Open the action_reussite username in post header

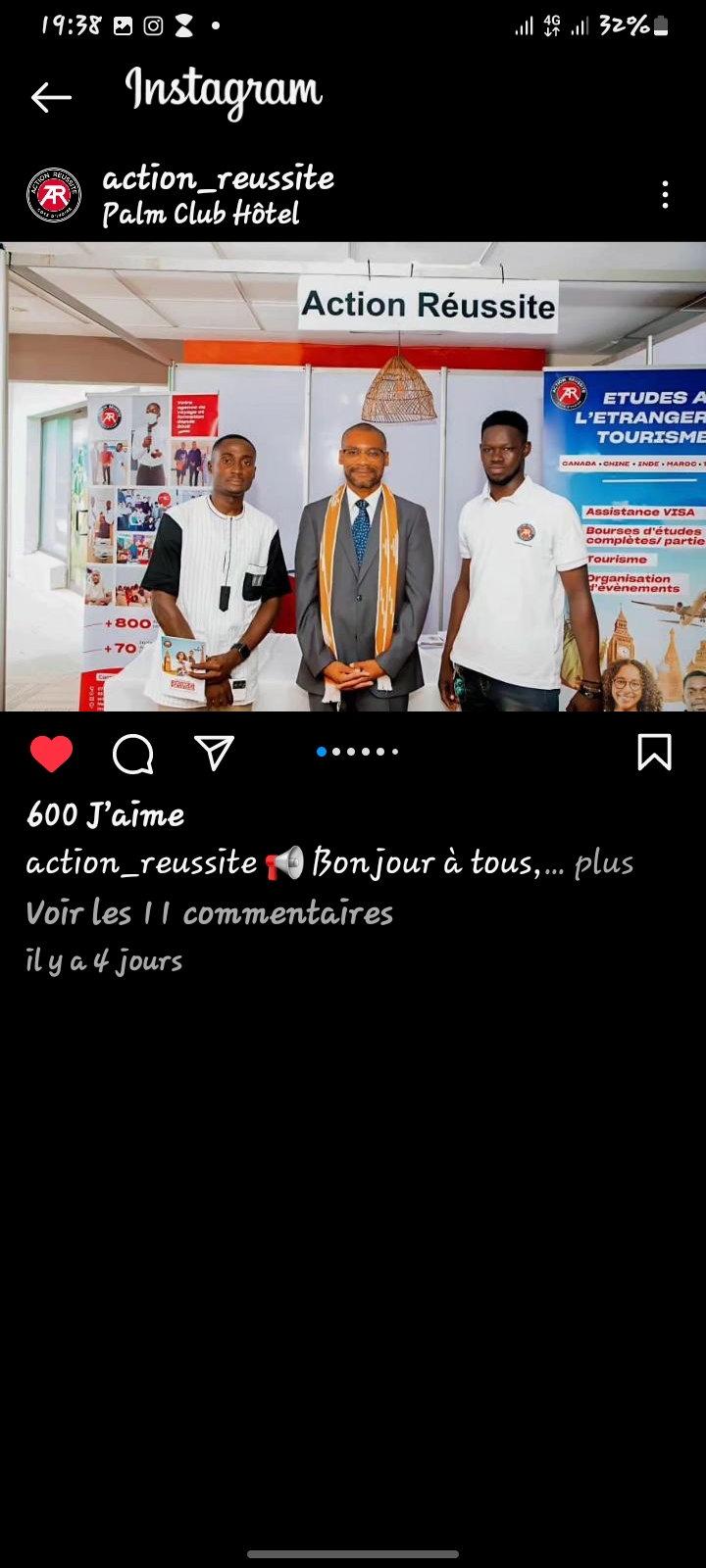219,178
